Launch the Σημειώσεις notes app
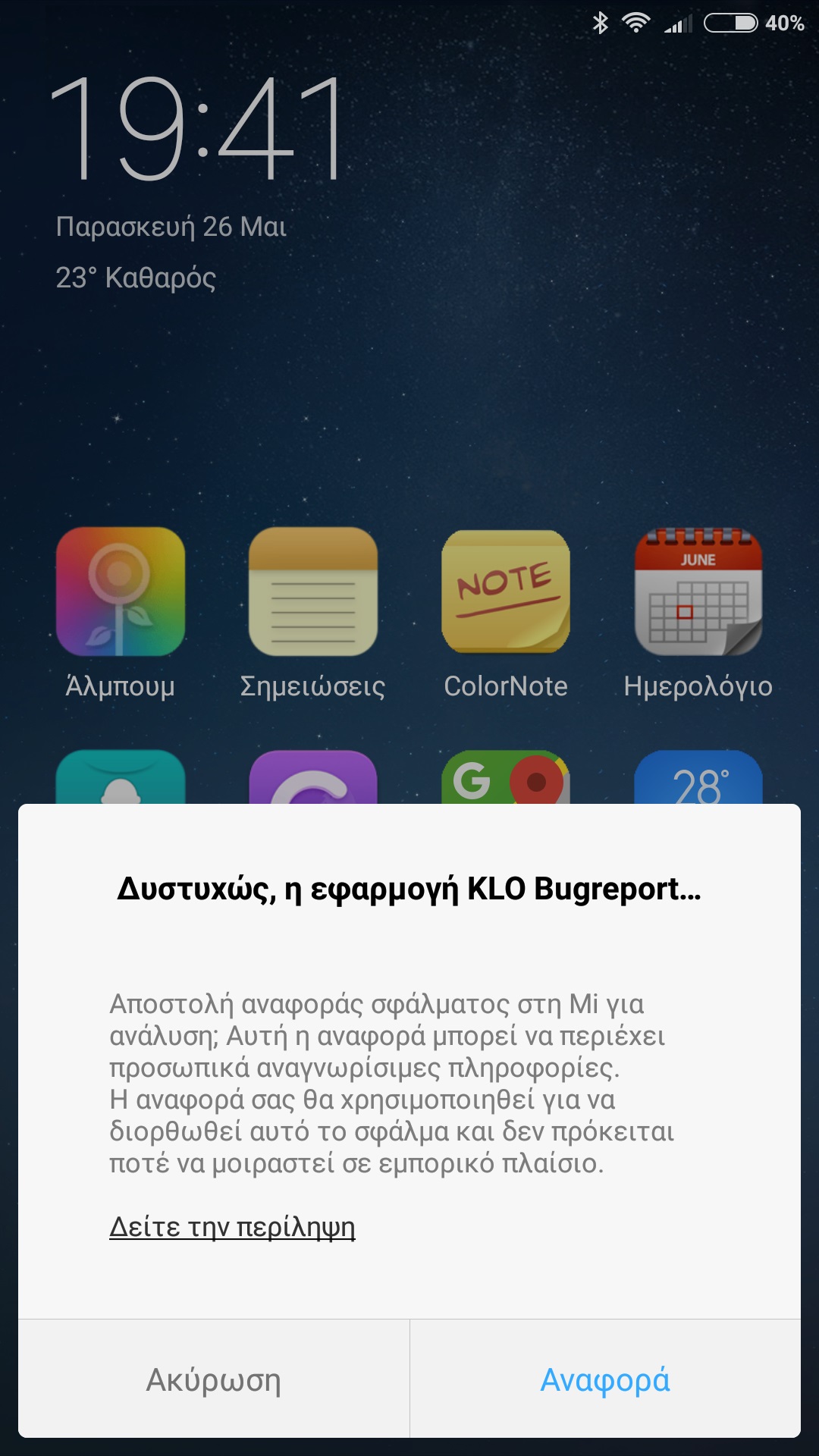Viewport: 819px width, 1456px height. point(313,591)
